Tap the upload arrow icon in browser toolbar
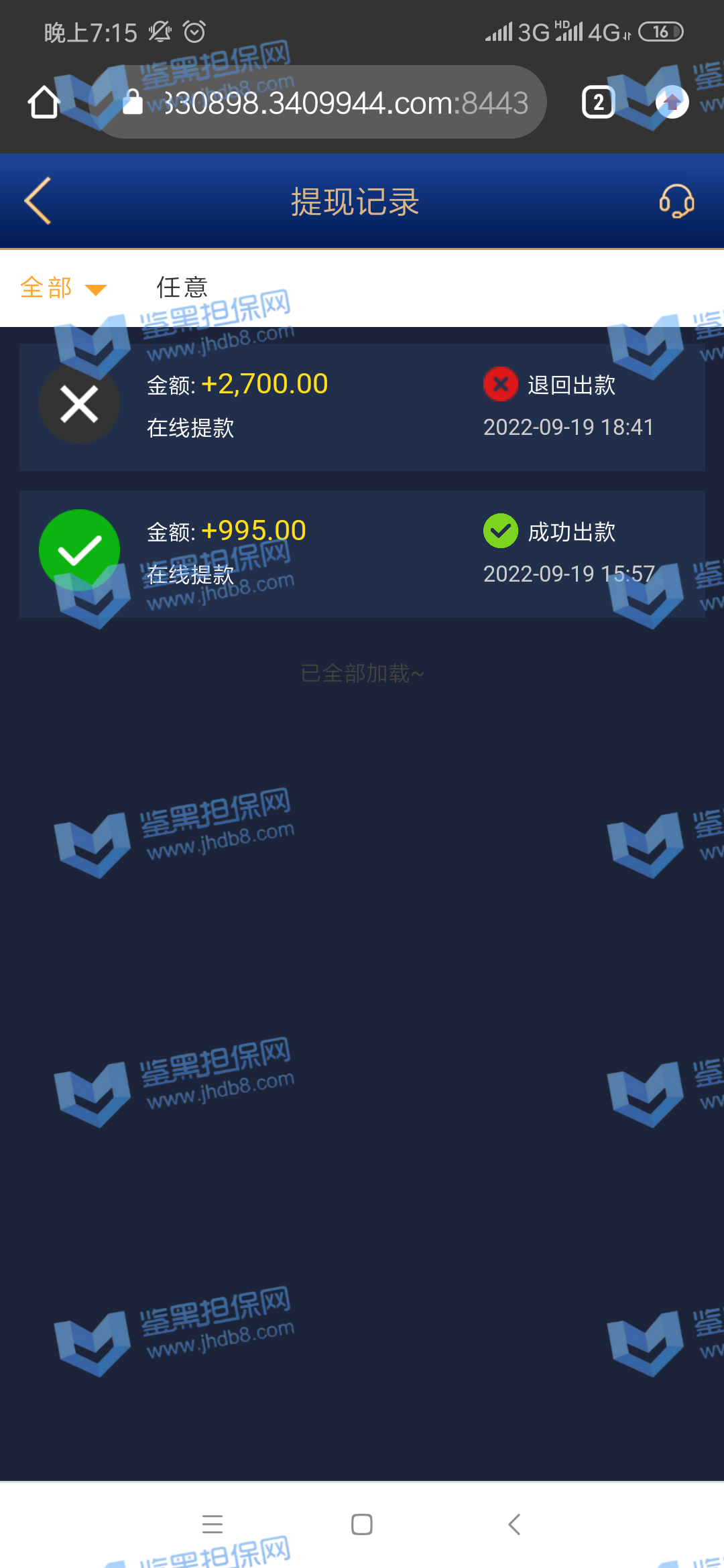The height and width of the screenshot is (1568, 724). pyautogui.click(x=672, y=103)
